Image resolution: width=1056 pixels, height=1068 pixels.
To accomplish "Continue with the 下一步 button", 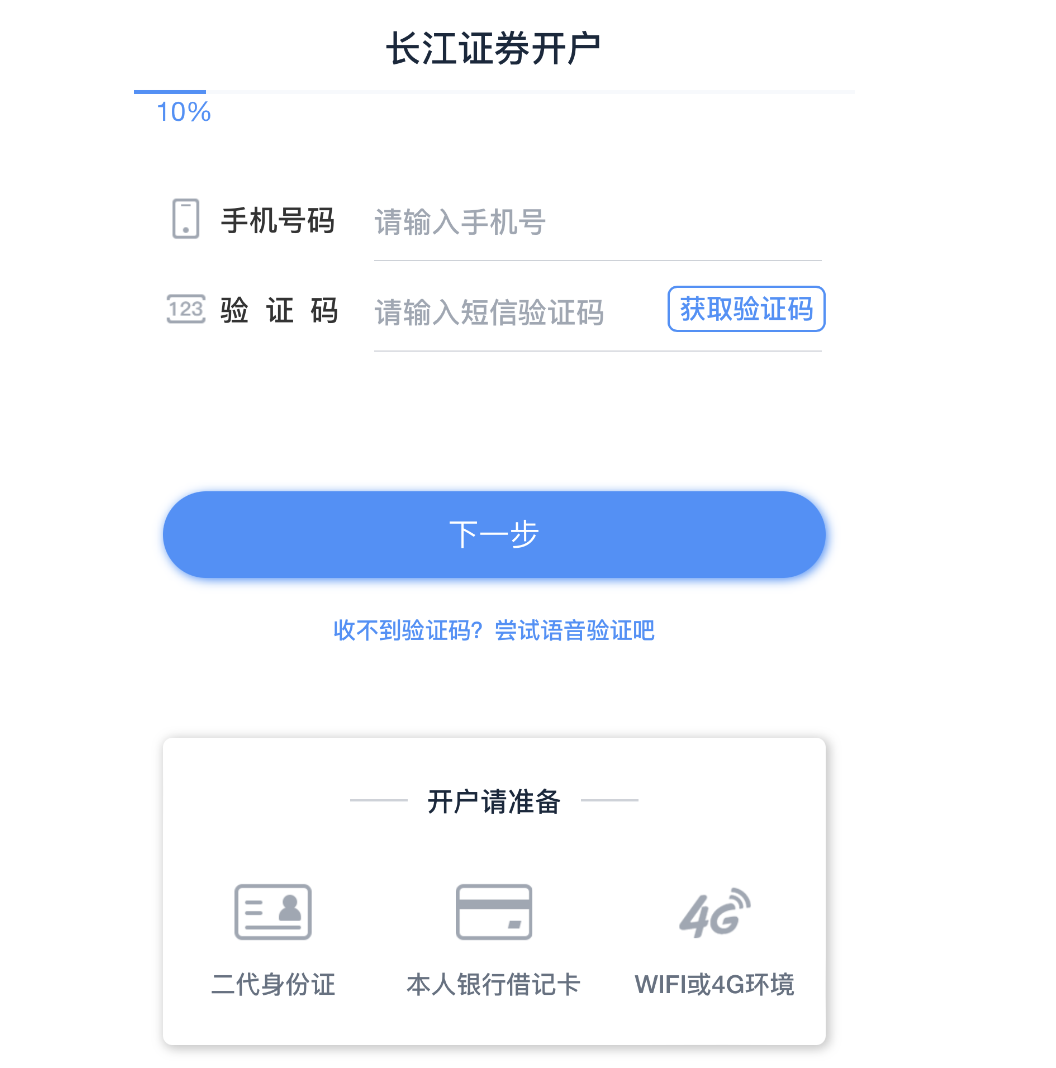I will click(494, 535).
